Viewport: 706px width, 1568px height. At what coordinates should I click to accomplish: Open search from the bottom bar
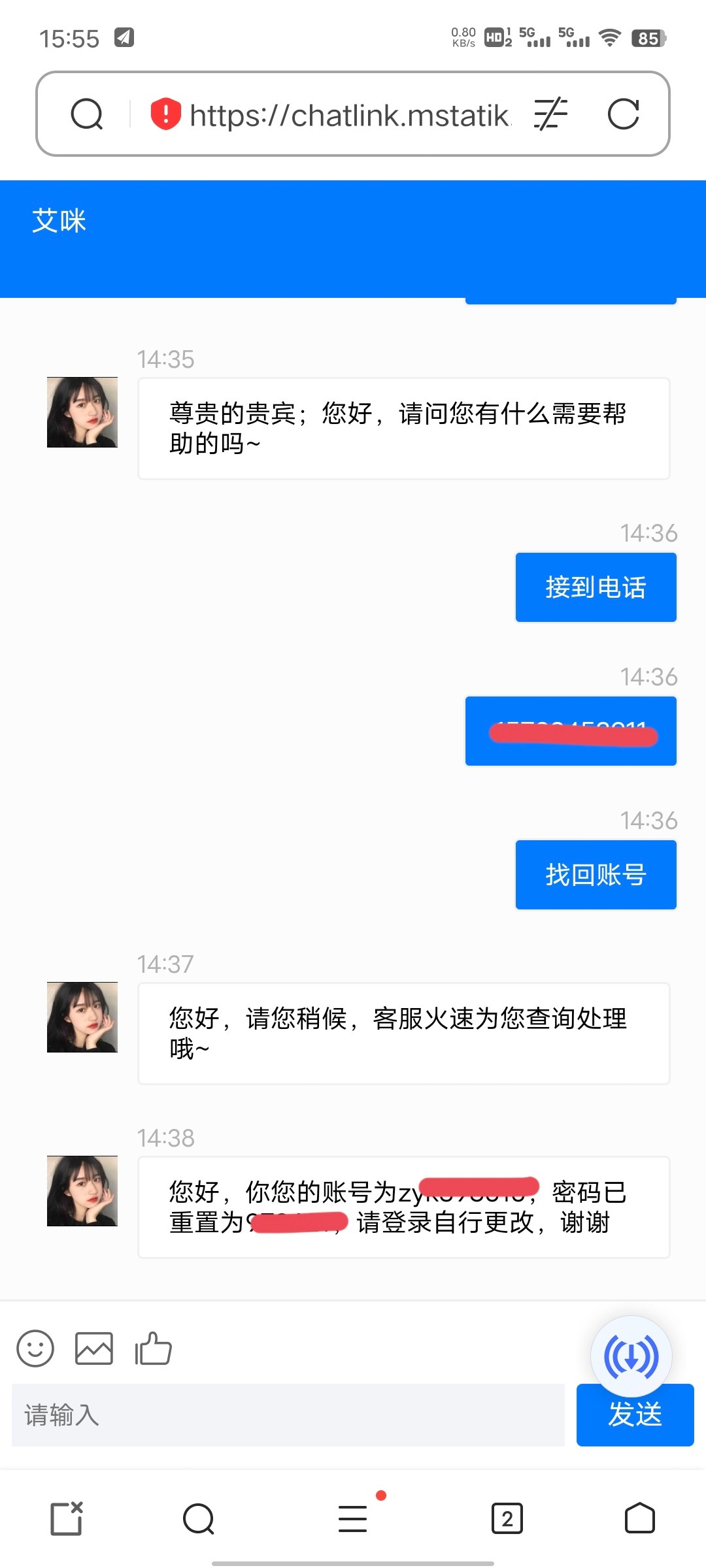click(199, 1518)
